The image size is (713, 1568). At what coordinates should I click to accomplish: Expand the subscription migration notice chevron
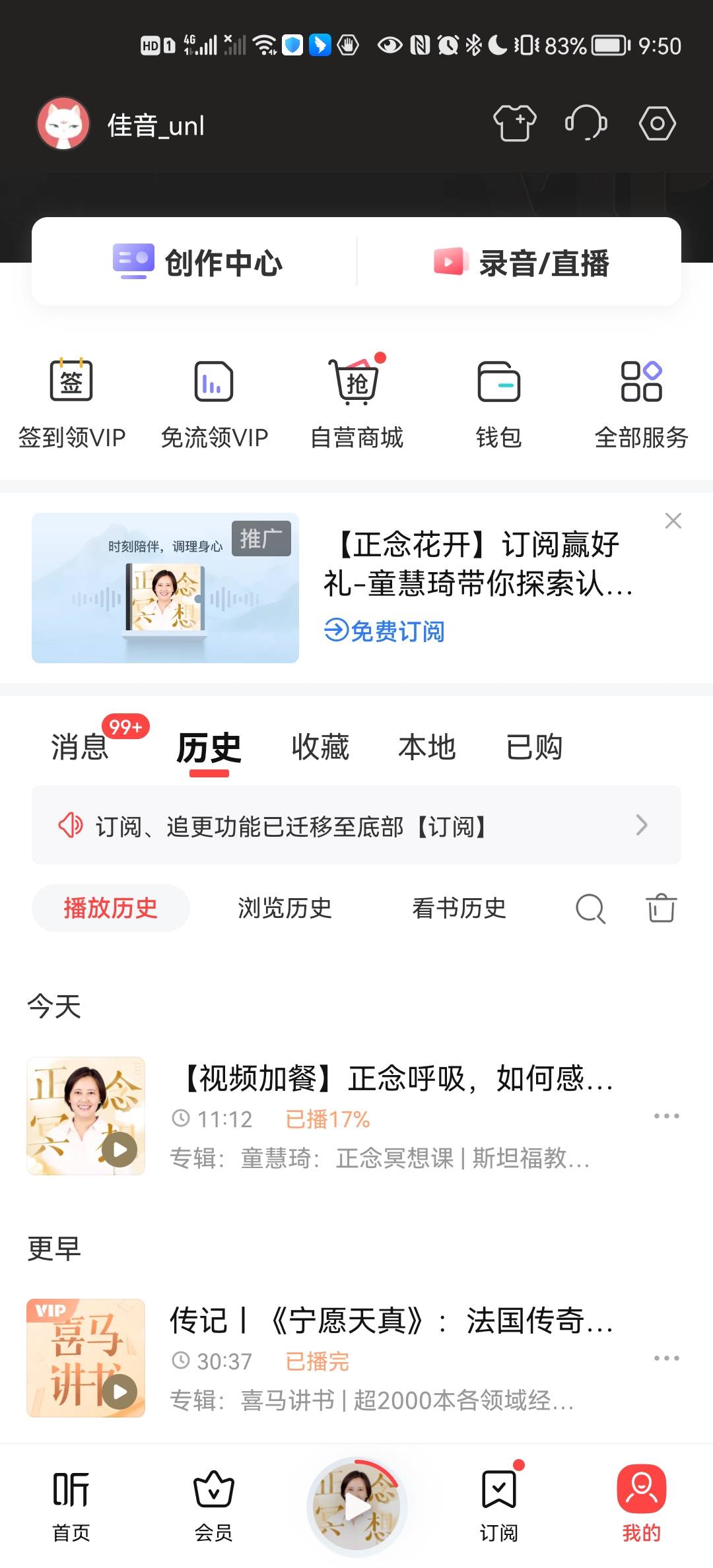[x=640, y=825]
